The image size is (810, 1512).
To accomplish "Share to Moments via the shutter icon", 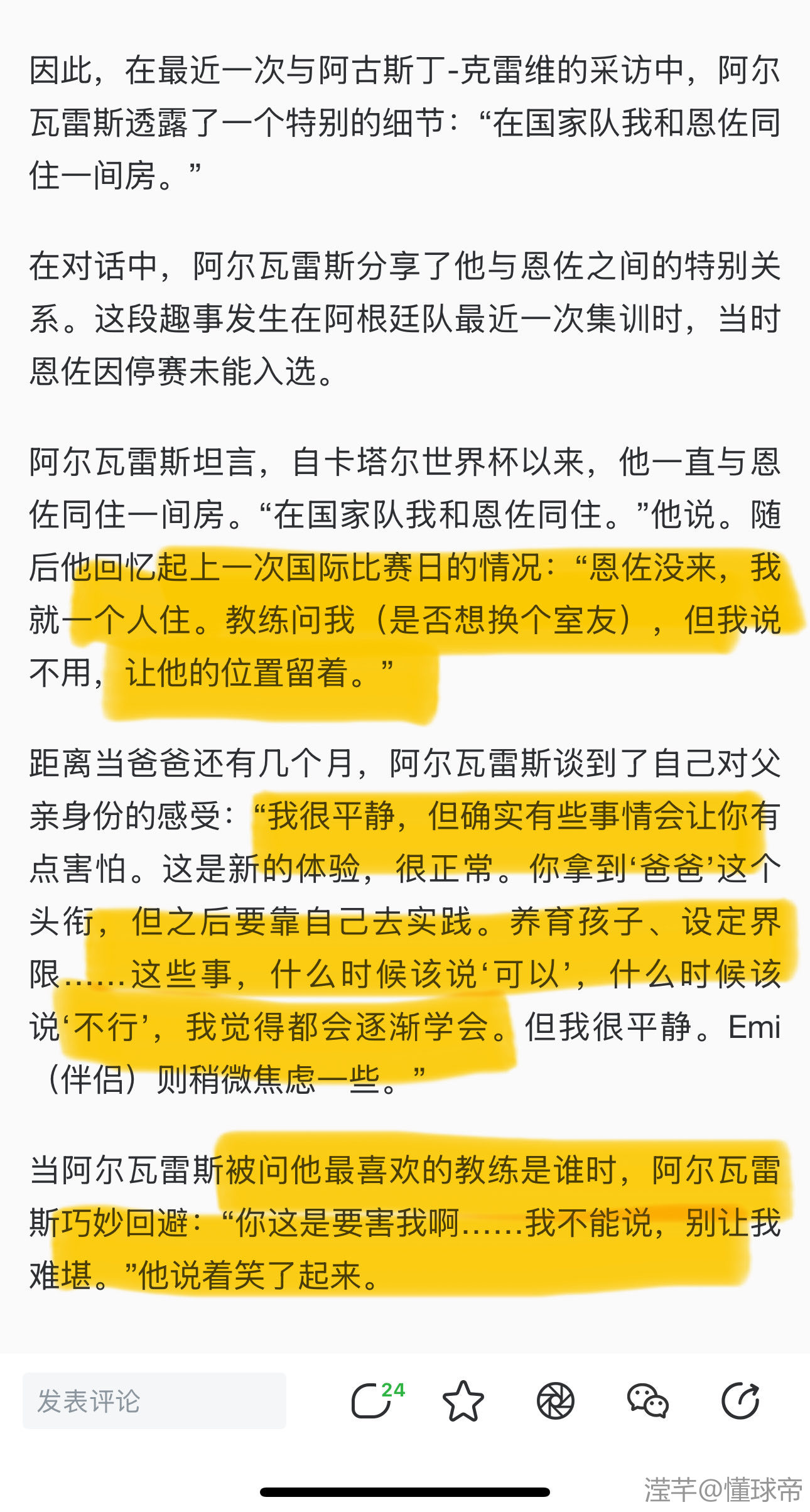I will click(x=556, y=1401).
